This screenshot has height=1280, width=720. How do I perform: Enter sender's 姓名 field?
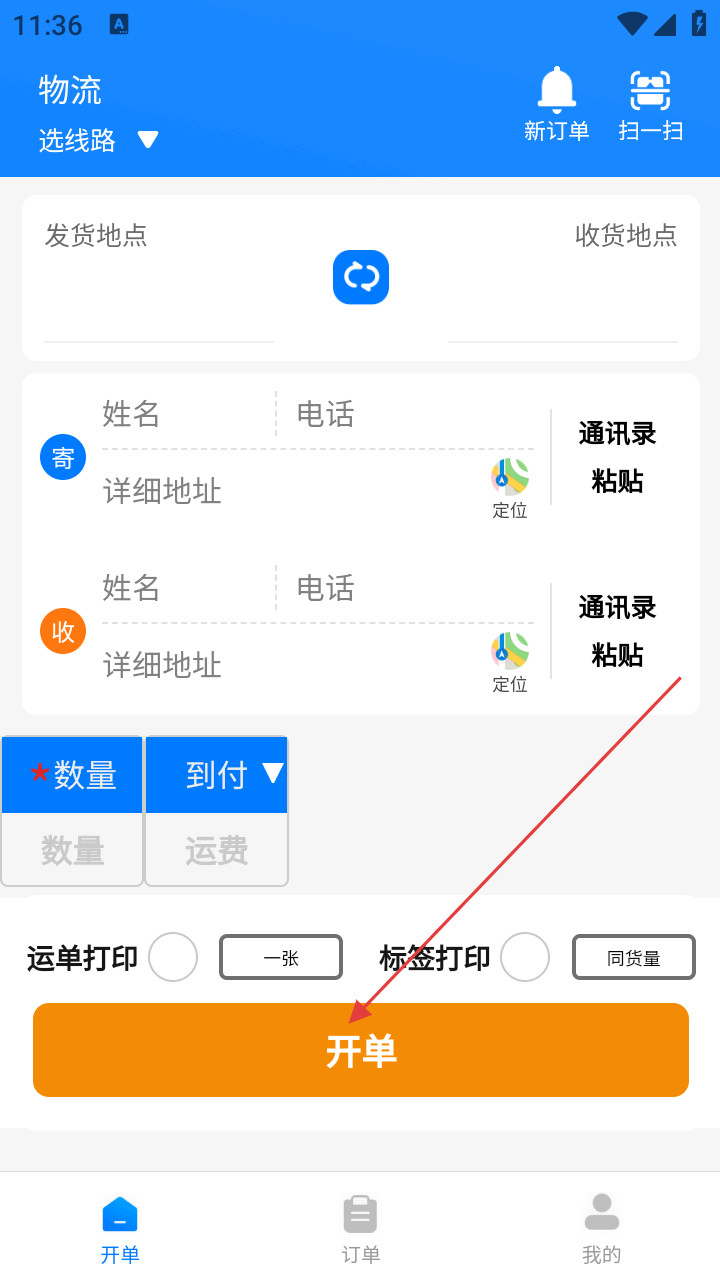point(185,414)
